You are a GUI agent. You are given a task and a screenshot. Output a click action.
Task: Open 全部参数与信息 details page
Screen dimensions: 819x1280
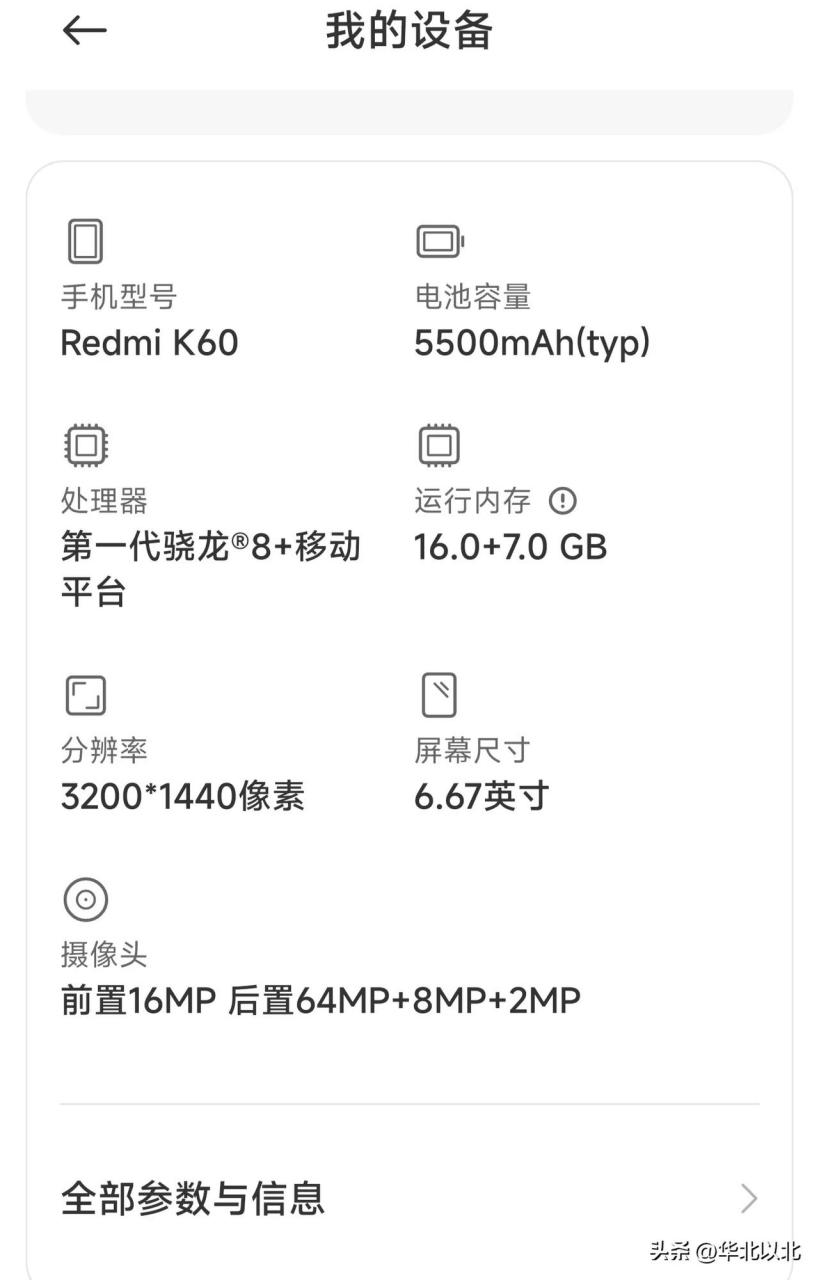tap(193, 1197)
